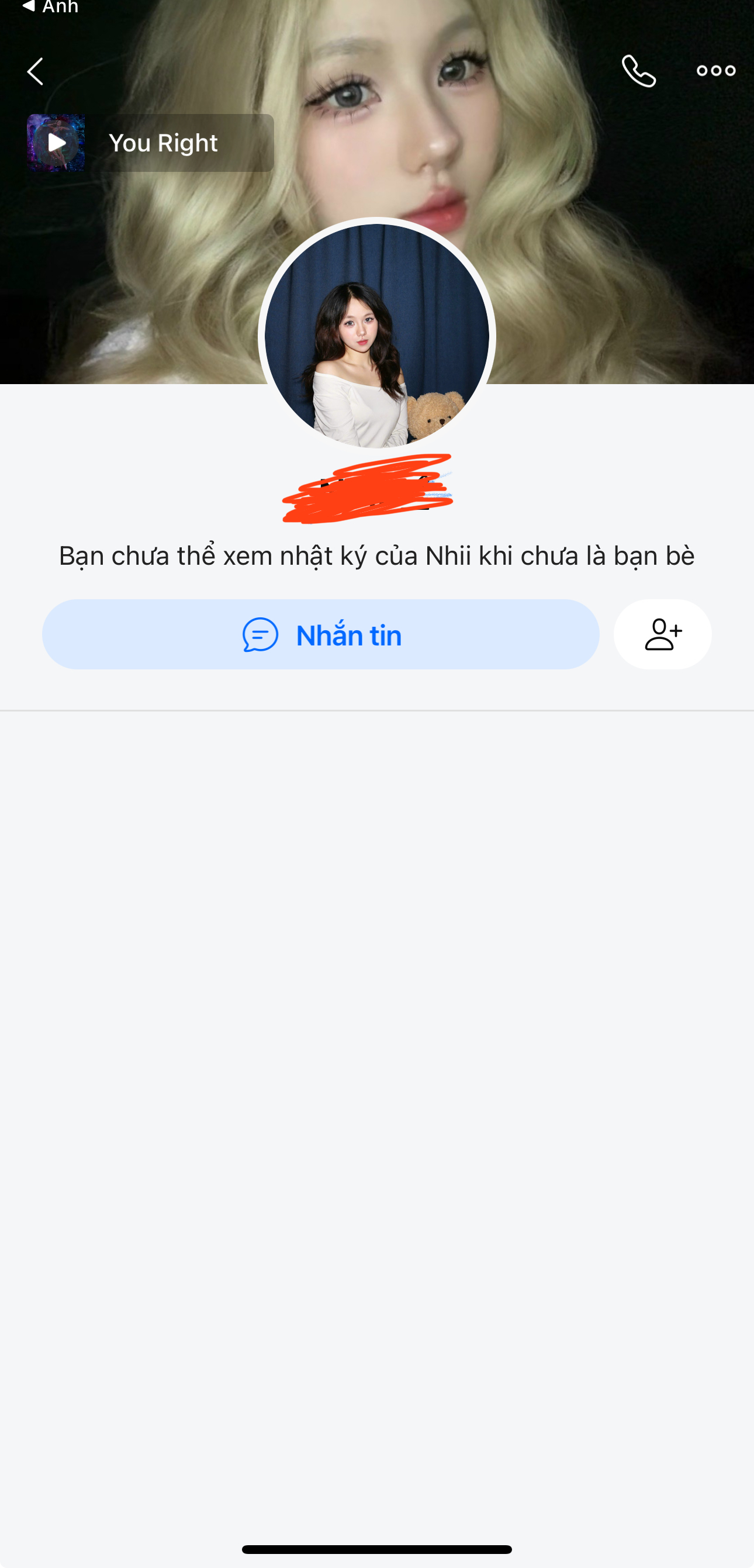Viewport: 754px width, 1568px height.
Task: Go back from this profile
Action: (36, 72)
